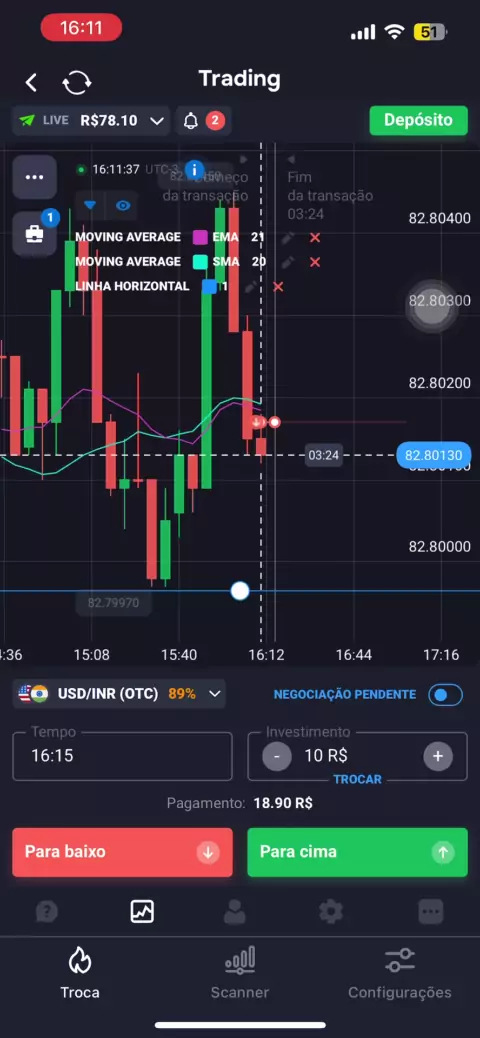Screen dimensions: 480x1038
Task: Tap the green Depósito button
Action: click(x=418, y=120)
